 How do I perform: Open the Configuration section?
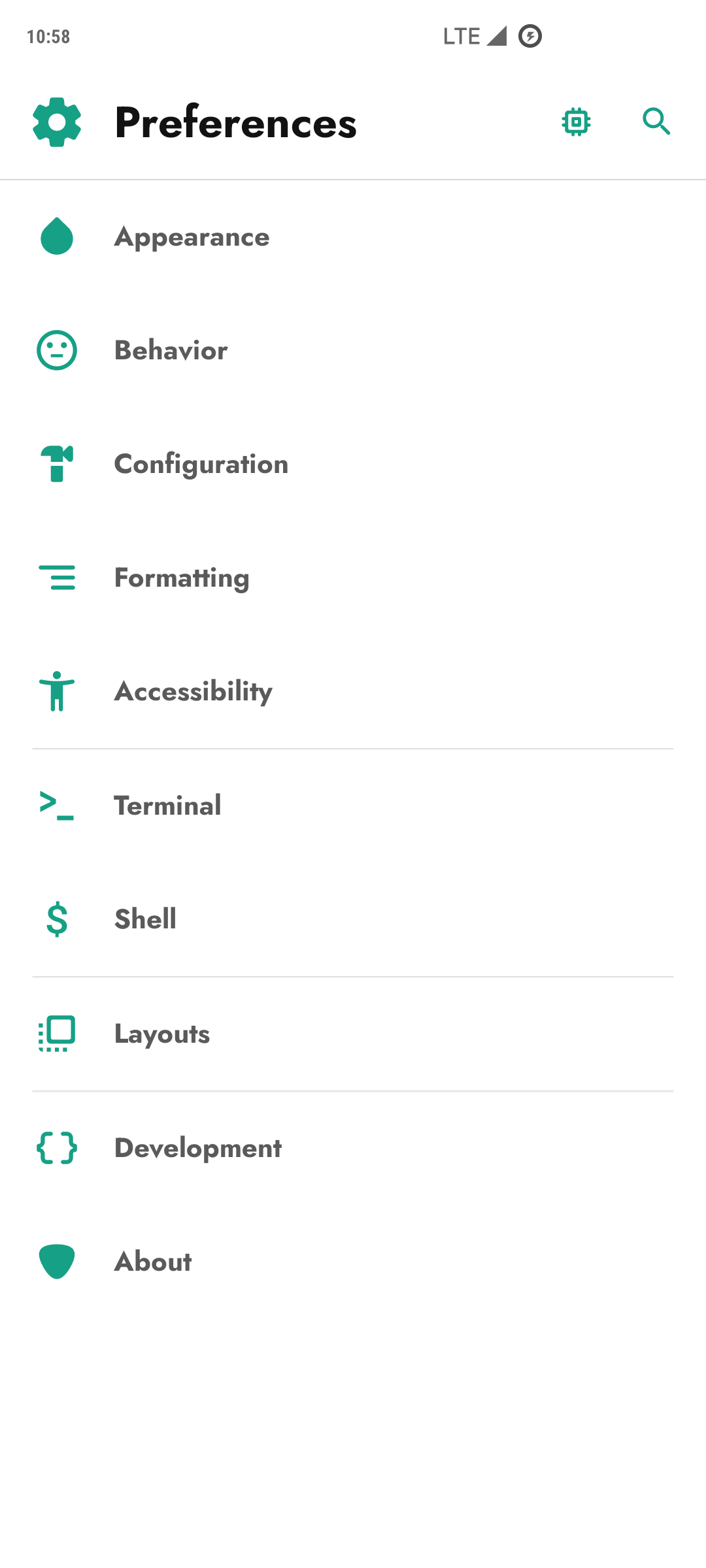click(353, 464)
